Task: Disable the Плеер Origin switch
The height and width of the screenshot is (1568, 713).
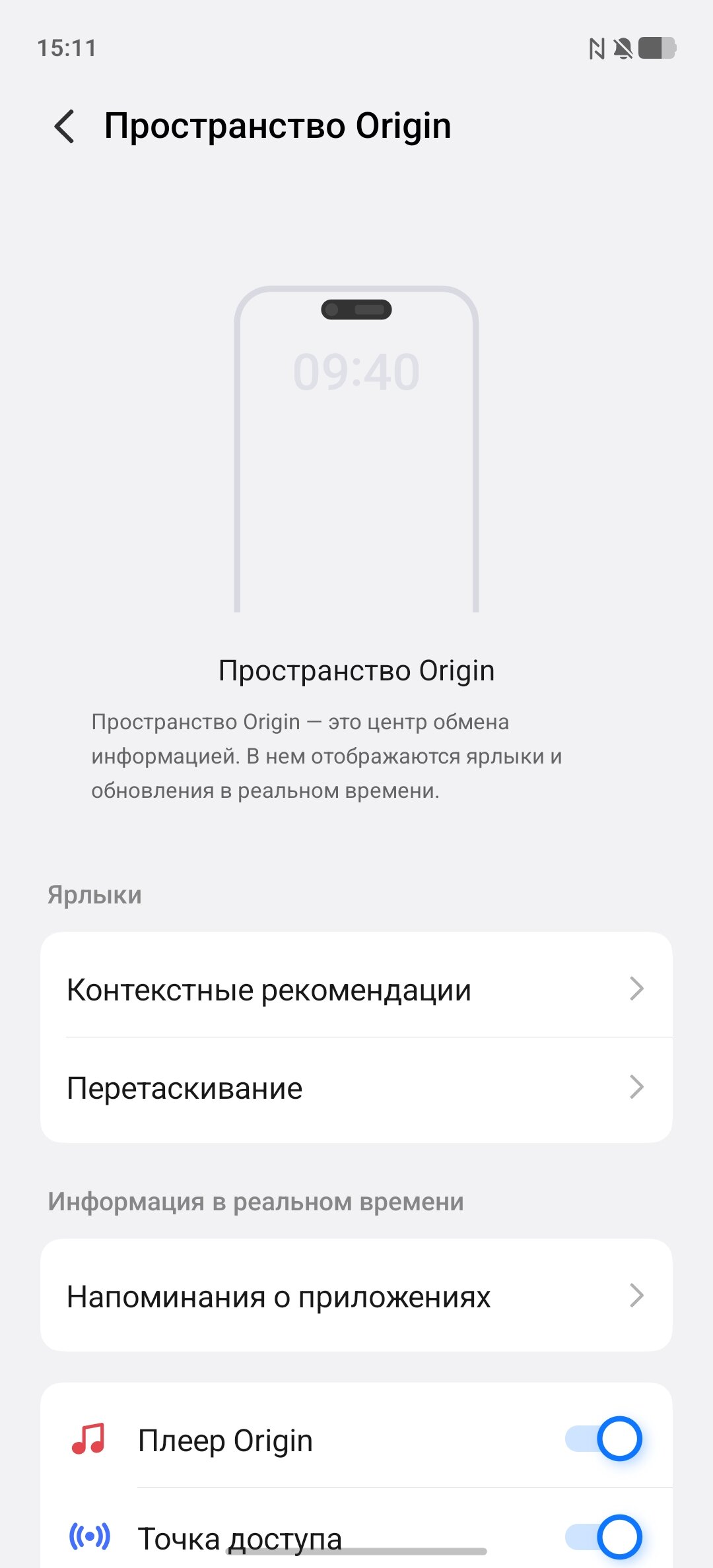Action: [x=603, y=1439]
